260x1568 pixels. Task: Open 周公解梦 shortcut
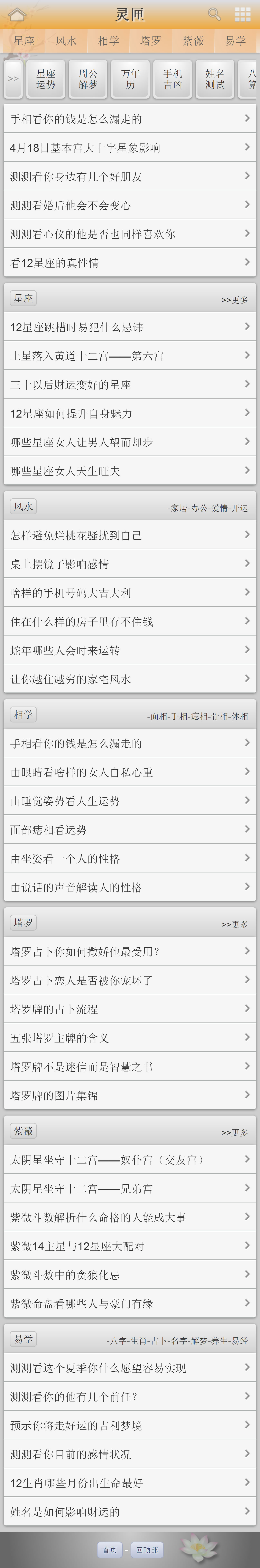[x=88, y=79]
